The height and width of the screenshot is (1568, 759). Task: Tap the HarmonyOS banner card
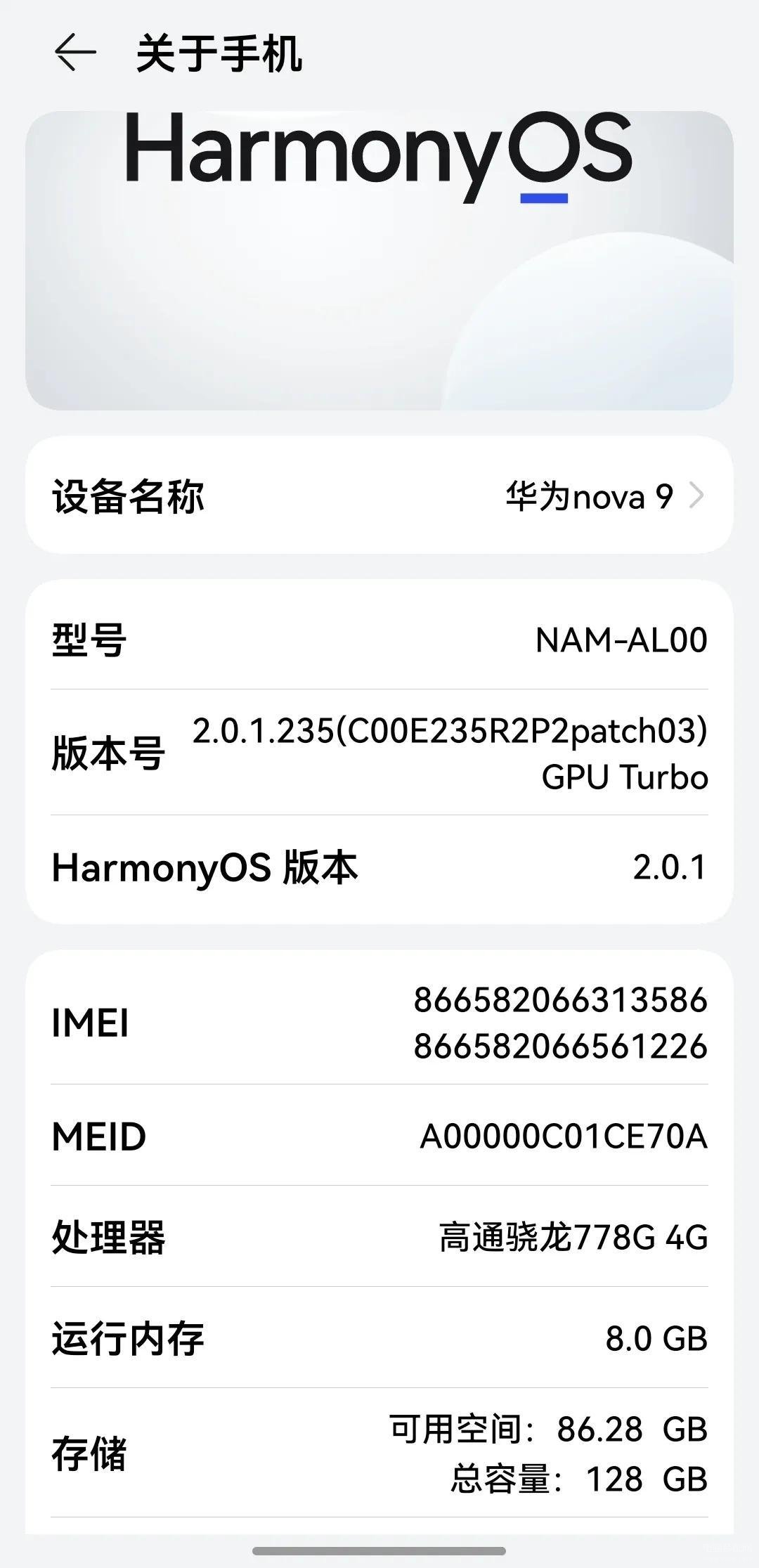(x=379, y=261)
